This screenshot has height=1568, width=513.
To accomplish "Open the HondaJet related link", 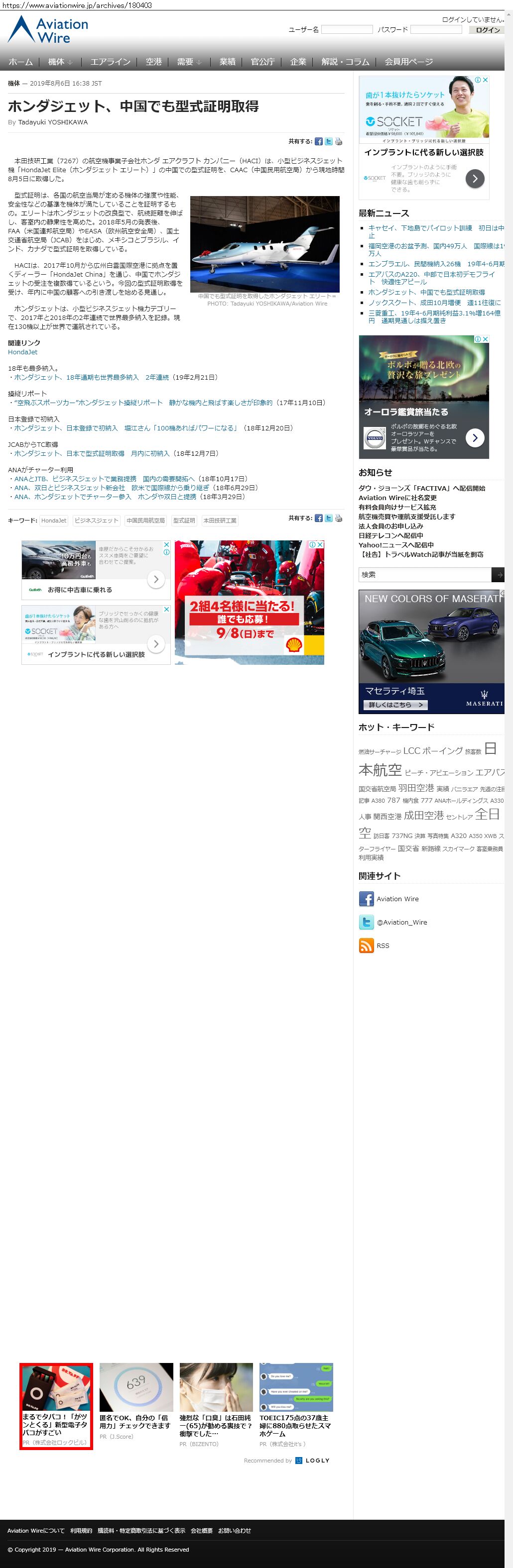I will [22, 352].
